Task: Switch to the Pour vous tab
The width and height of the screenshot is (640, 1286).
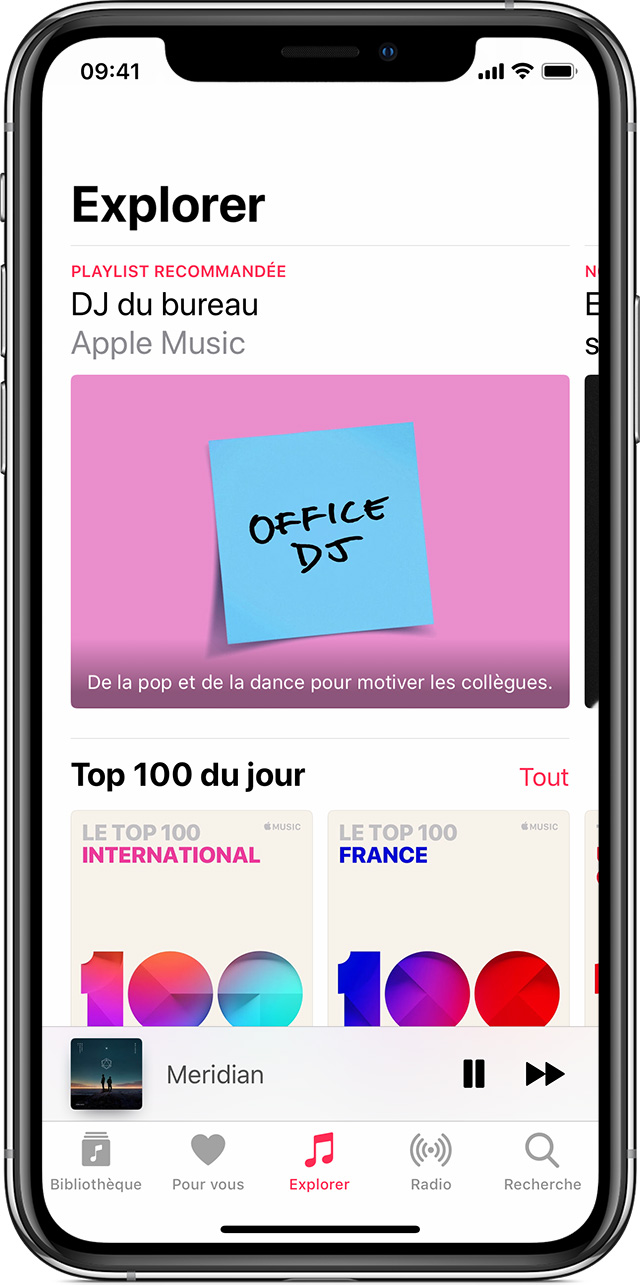Action: point(208,1161)
